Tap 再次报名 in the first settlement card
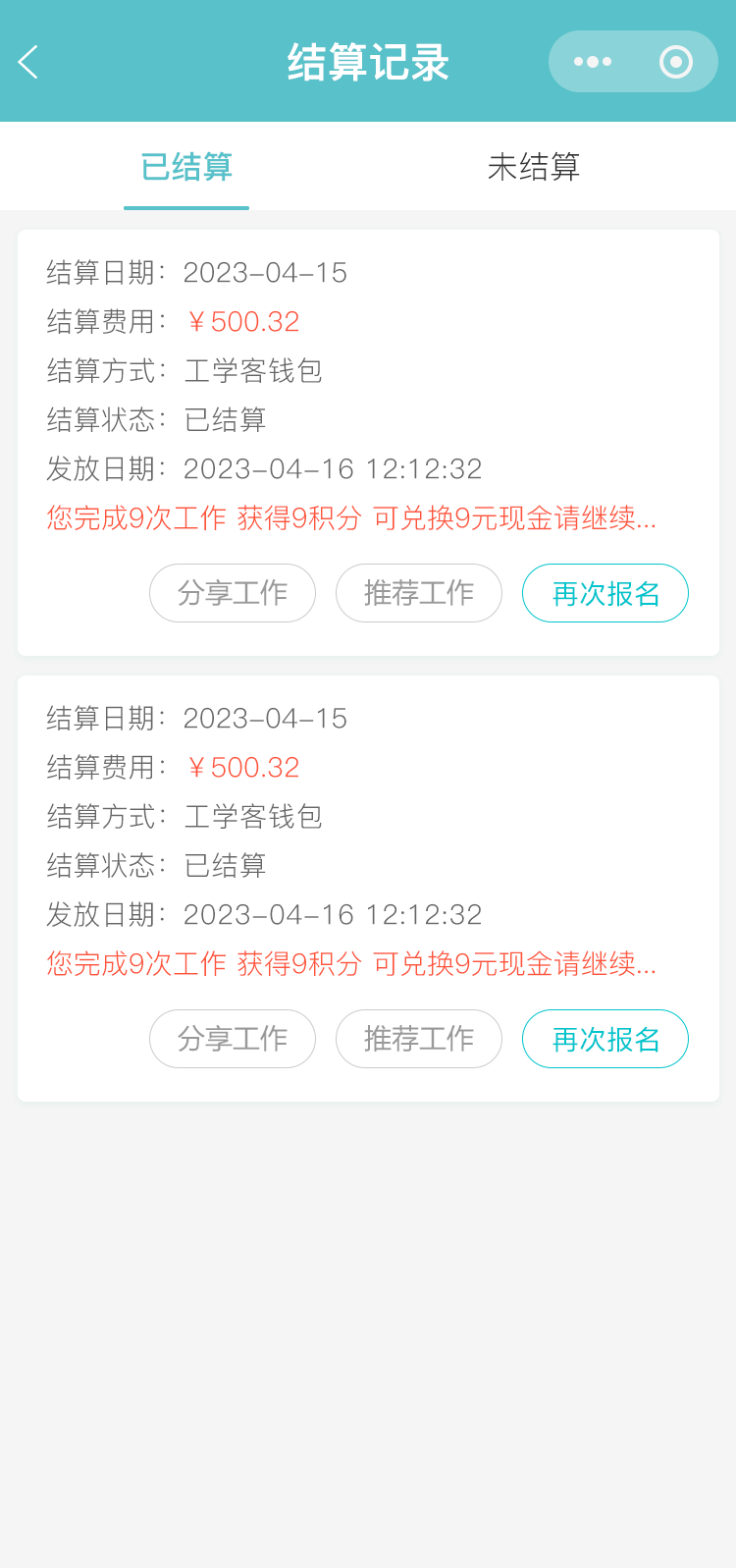 (x=605, y=593)
